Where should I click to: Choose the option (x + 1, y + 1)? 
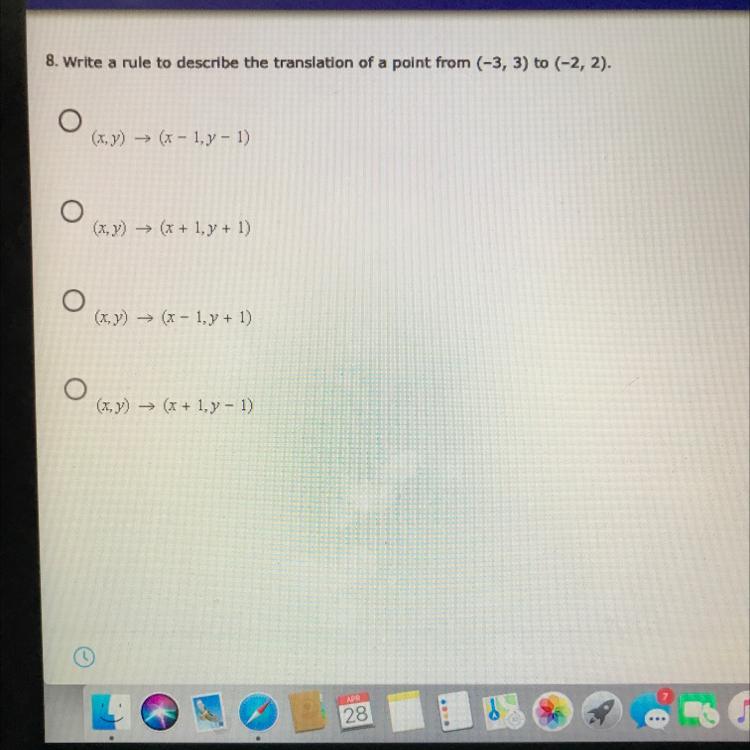(x=69, y=211)
